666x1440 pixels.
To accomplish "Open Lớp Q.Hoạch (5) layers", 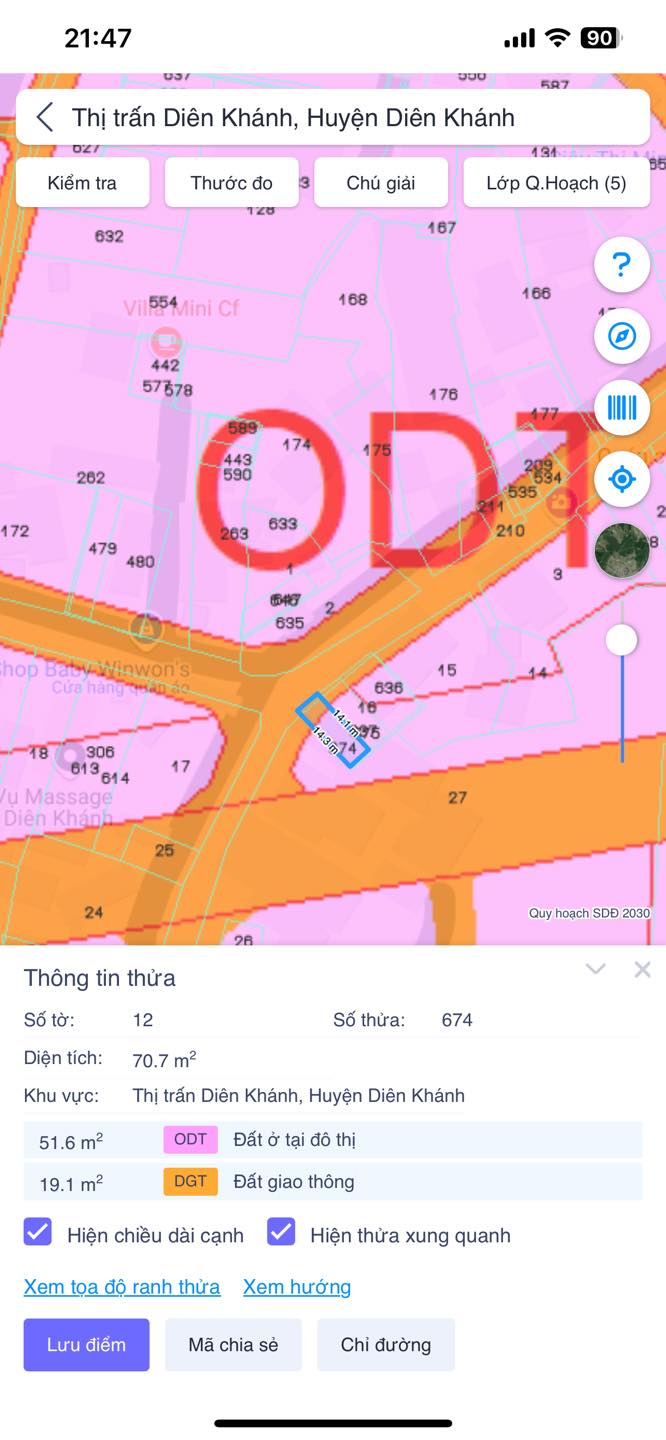I will pos(557,183).
